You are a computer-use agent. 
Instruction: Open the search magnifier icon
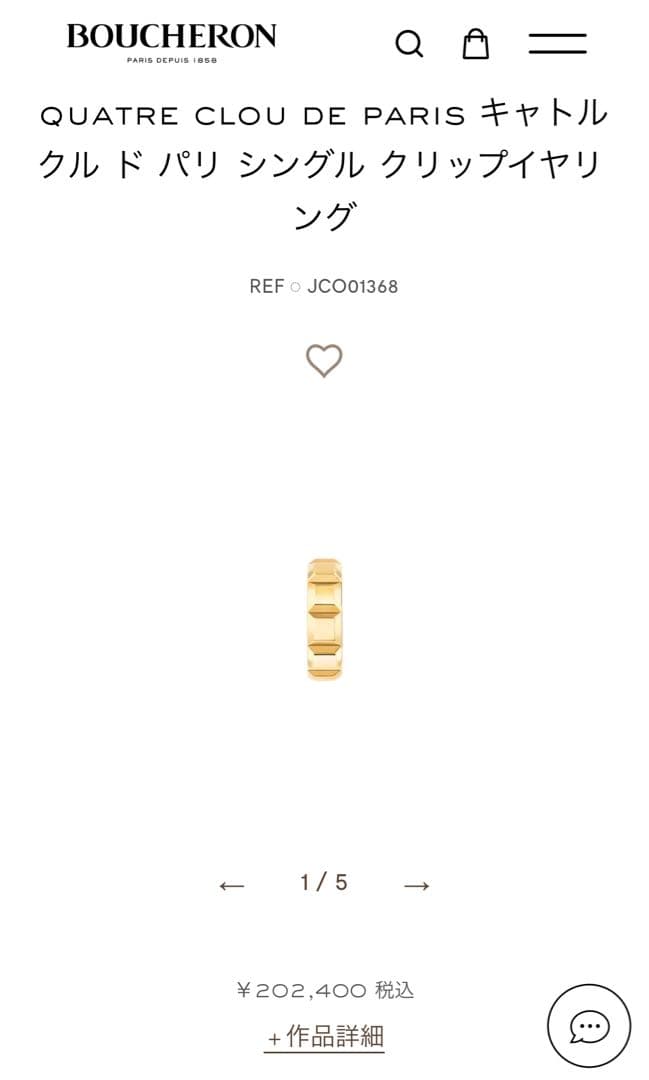409,44
